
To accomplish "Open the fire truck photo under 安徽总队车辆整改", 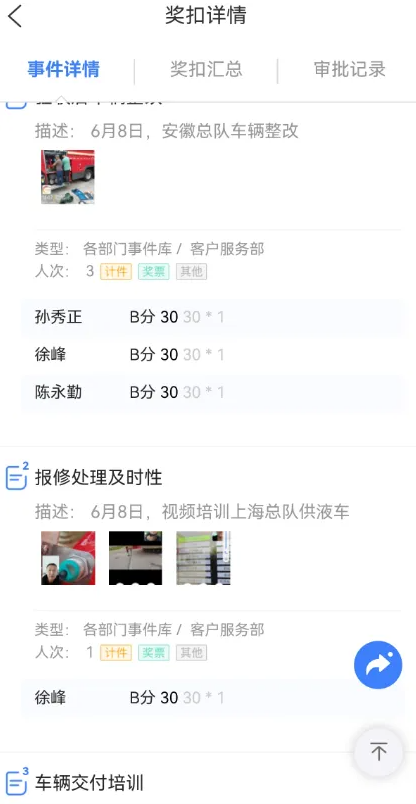I will pyautogui.click(x=68, y=177).
